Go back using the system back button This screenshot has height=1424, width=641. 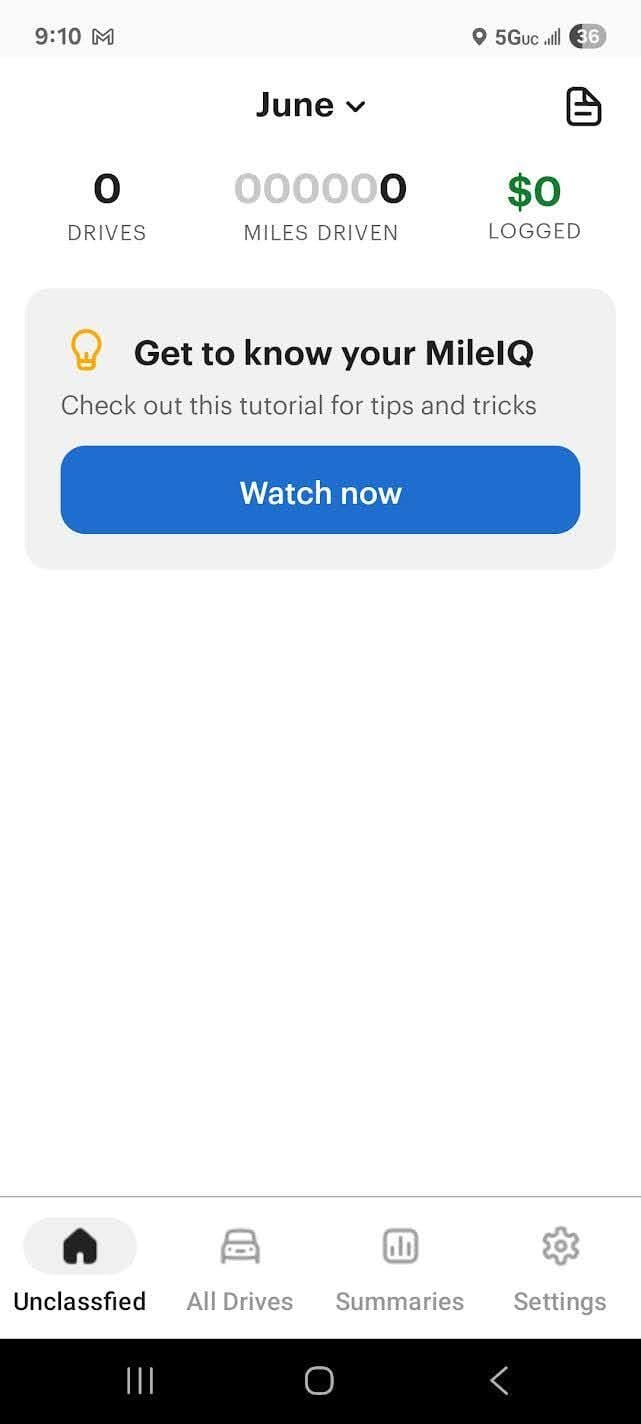coord(499,1381)
